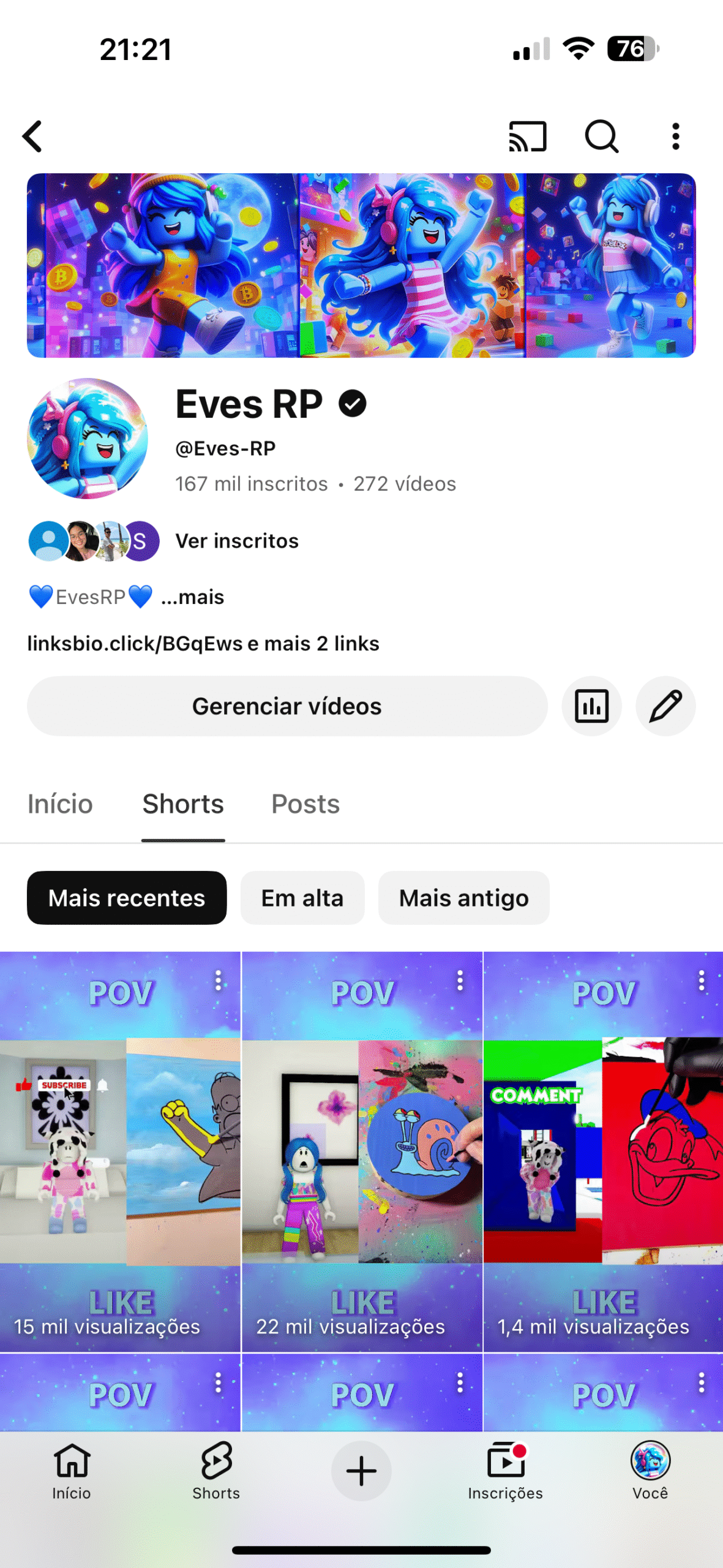
Task: Open the top overflow menu
Action: point(675,136)
